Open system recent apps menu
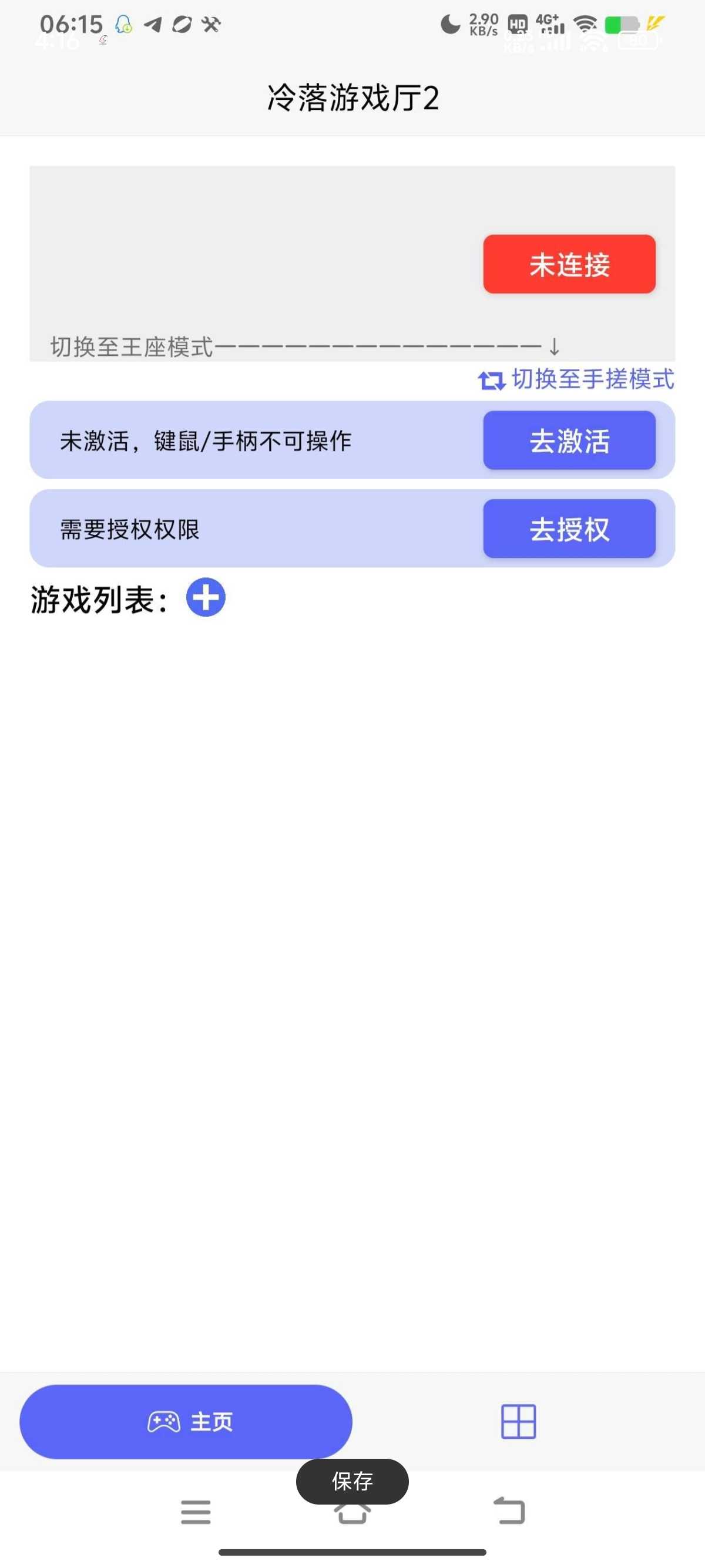The width and height of the screenshot is (705, 1568). click(196, 1512)
